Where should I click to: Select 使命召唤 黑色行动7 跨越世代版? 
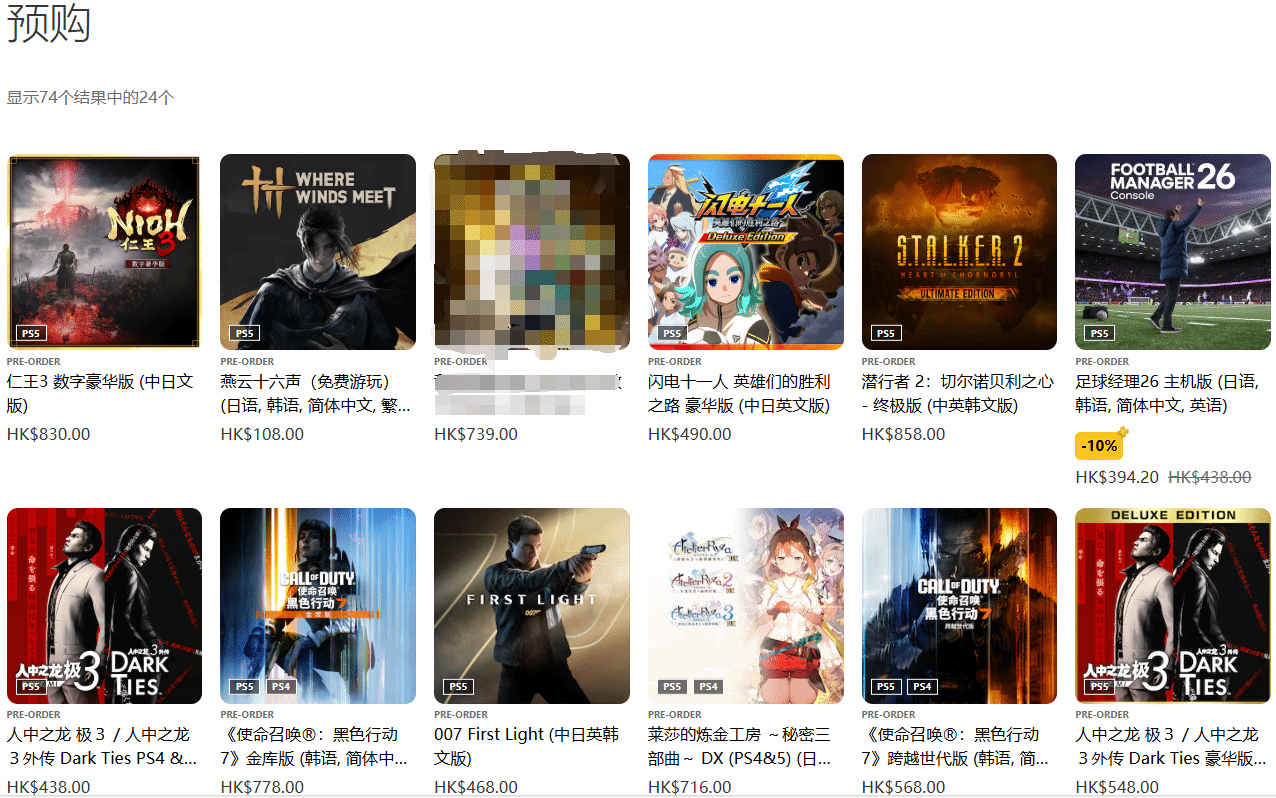pyautogui.click(x=959, y=606)
